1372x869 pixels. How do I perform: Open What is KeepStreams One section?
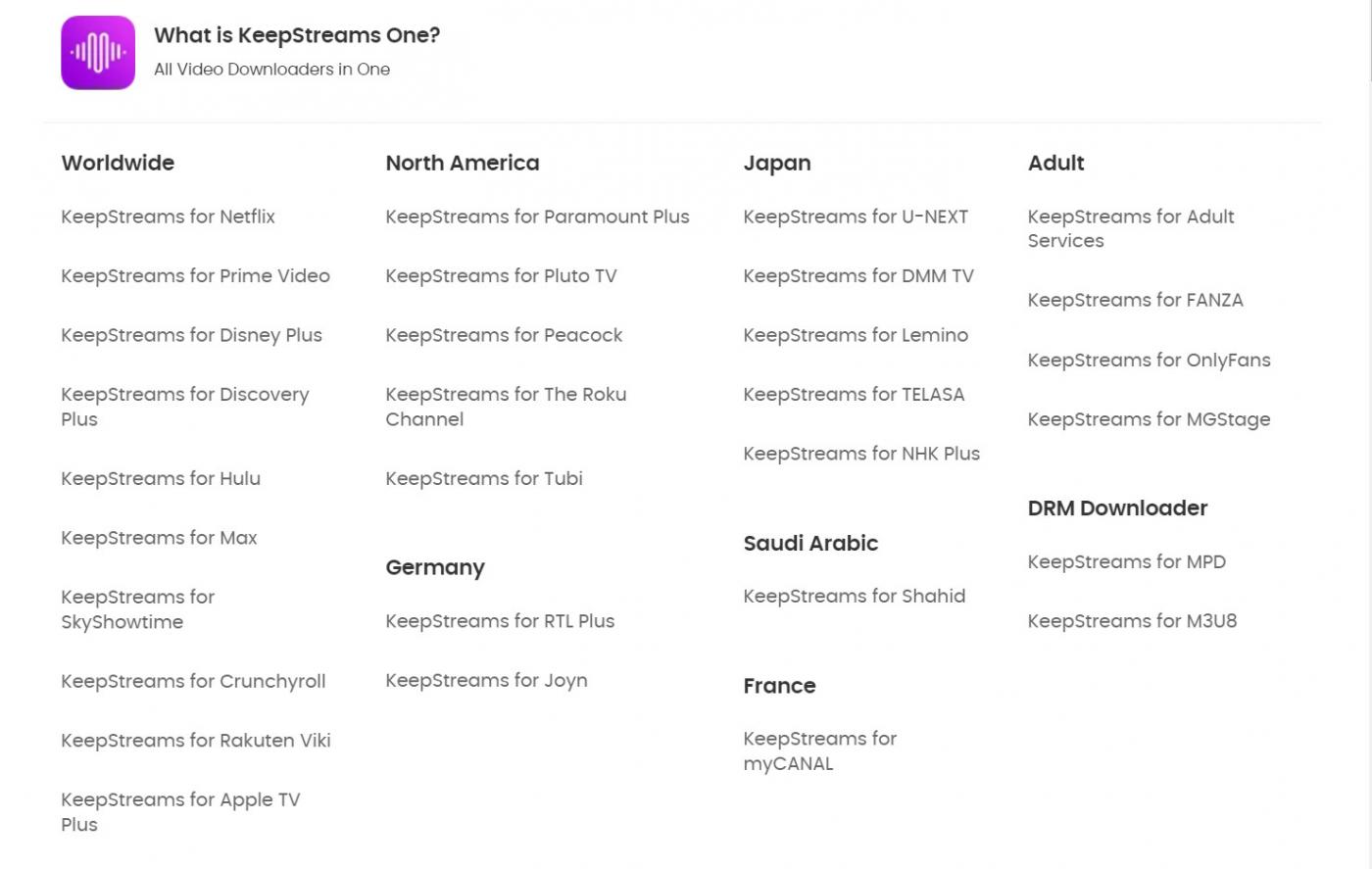(296, 35)
